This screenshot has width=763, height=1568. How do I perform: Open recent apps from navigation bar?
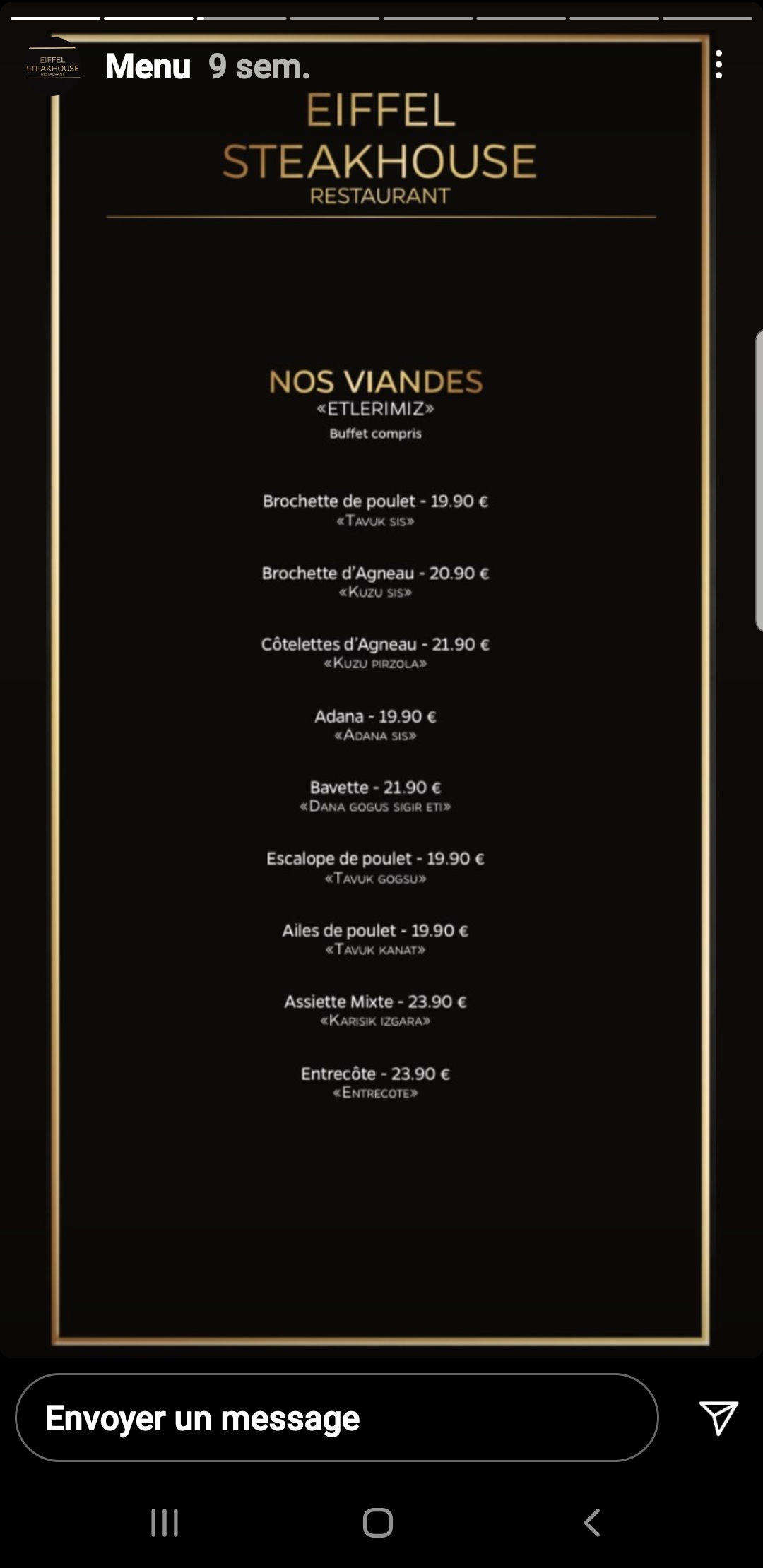point(165,1522)
